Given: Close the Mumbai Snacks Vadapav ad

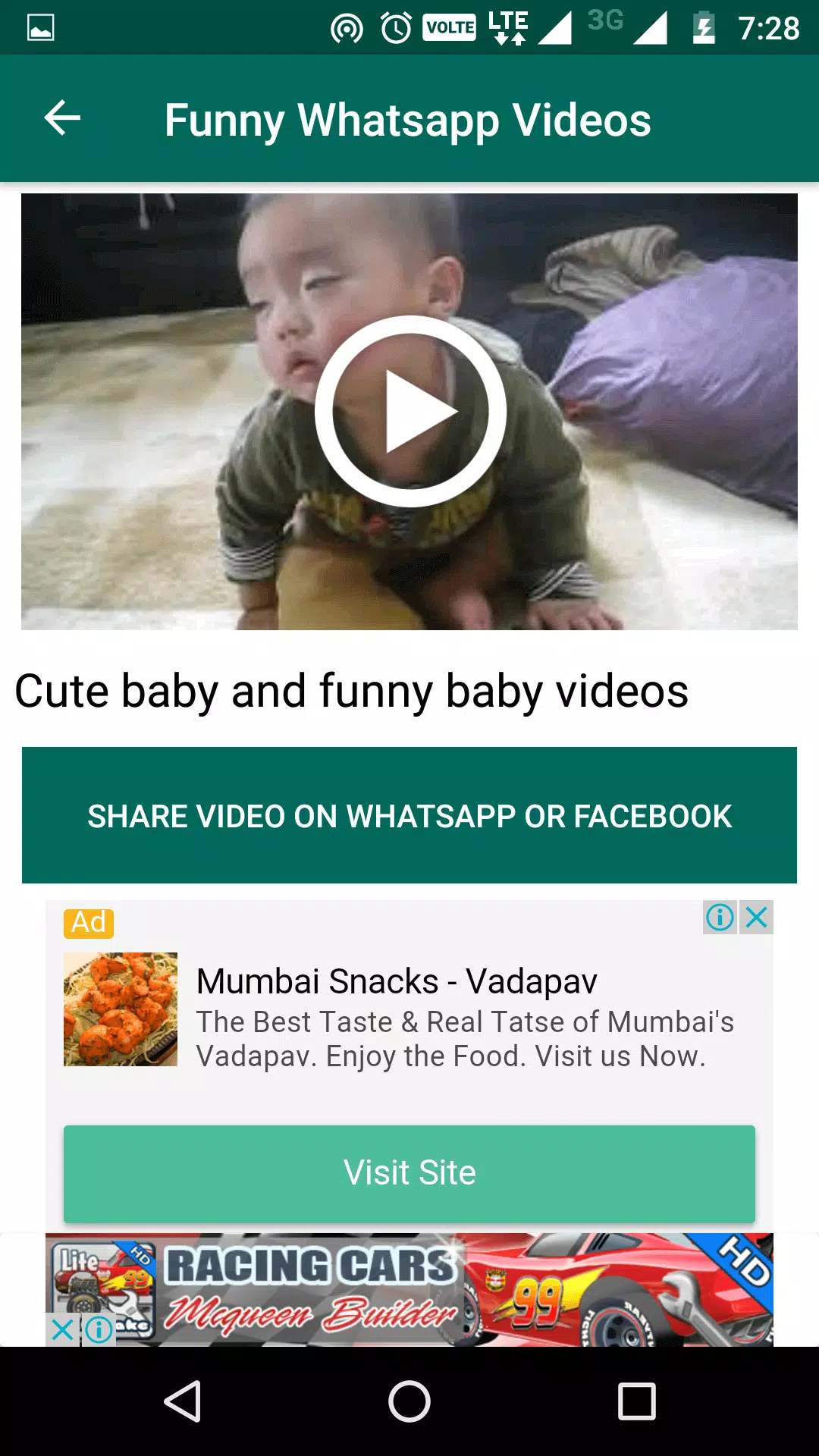Looking at the screenshot, I should click(757, 918).
